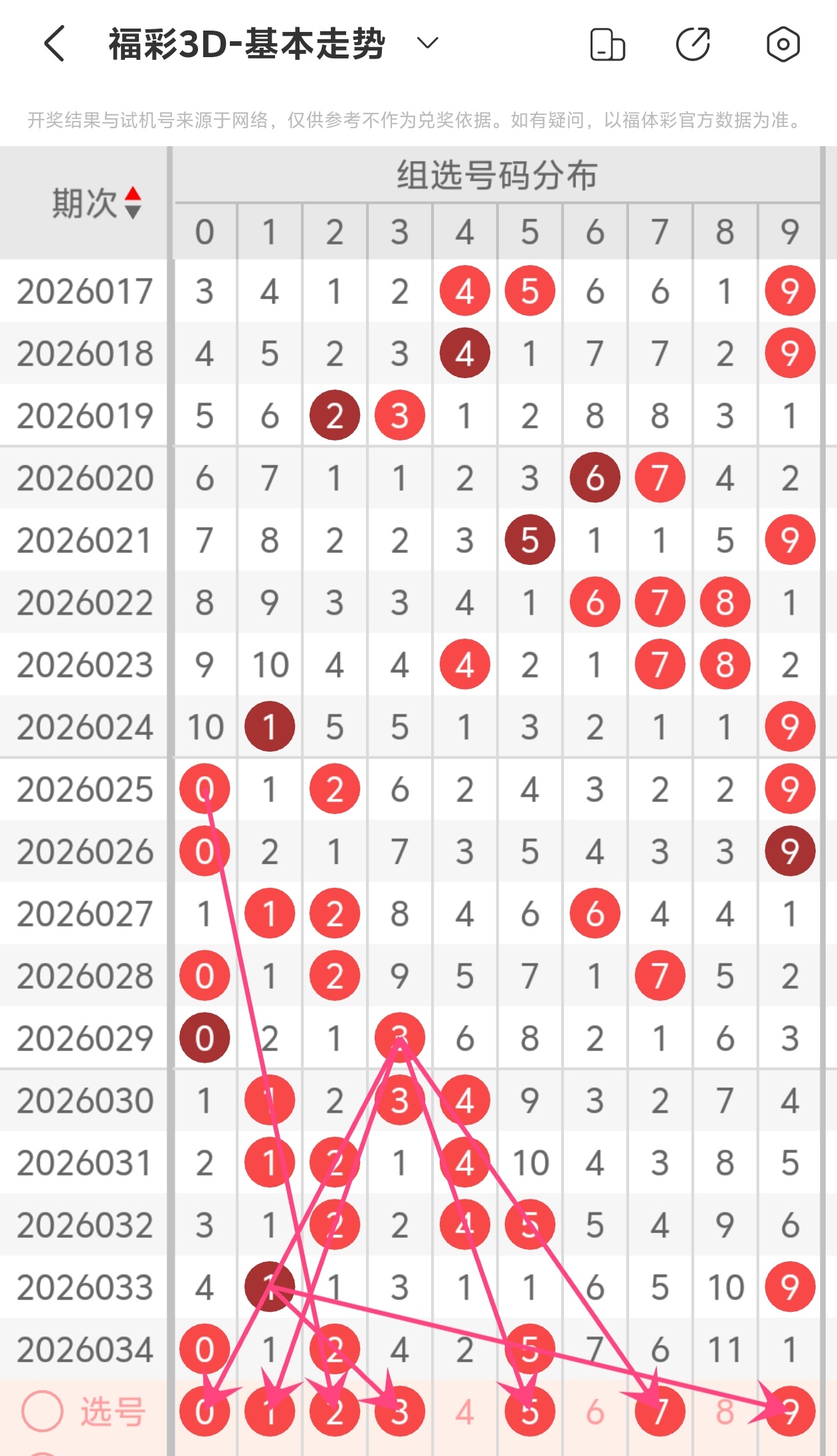Screen dimensions: 837x1456
Task: Tap the device rotate icon in the top bar
Action: 607,45
